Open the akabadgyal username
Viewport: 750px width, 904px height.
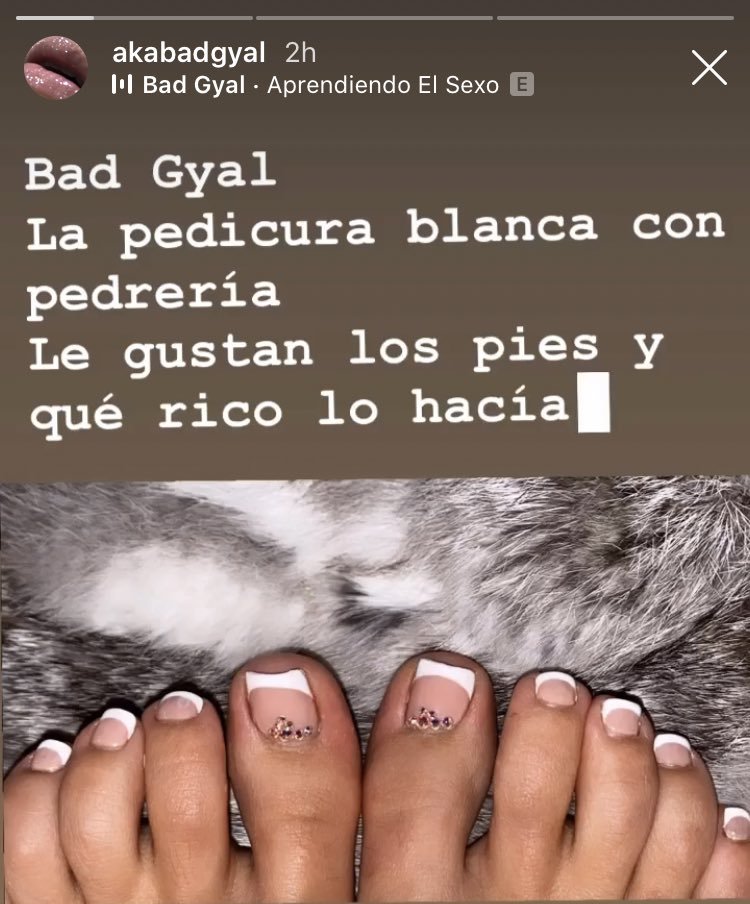[189, 52]
